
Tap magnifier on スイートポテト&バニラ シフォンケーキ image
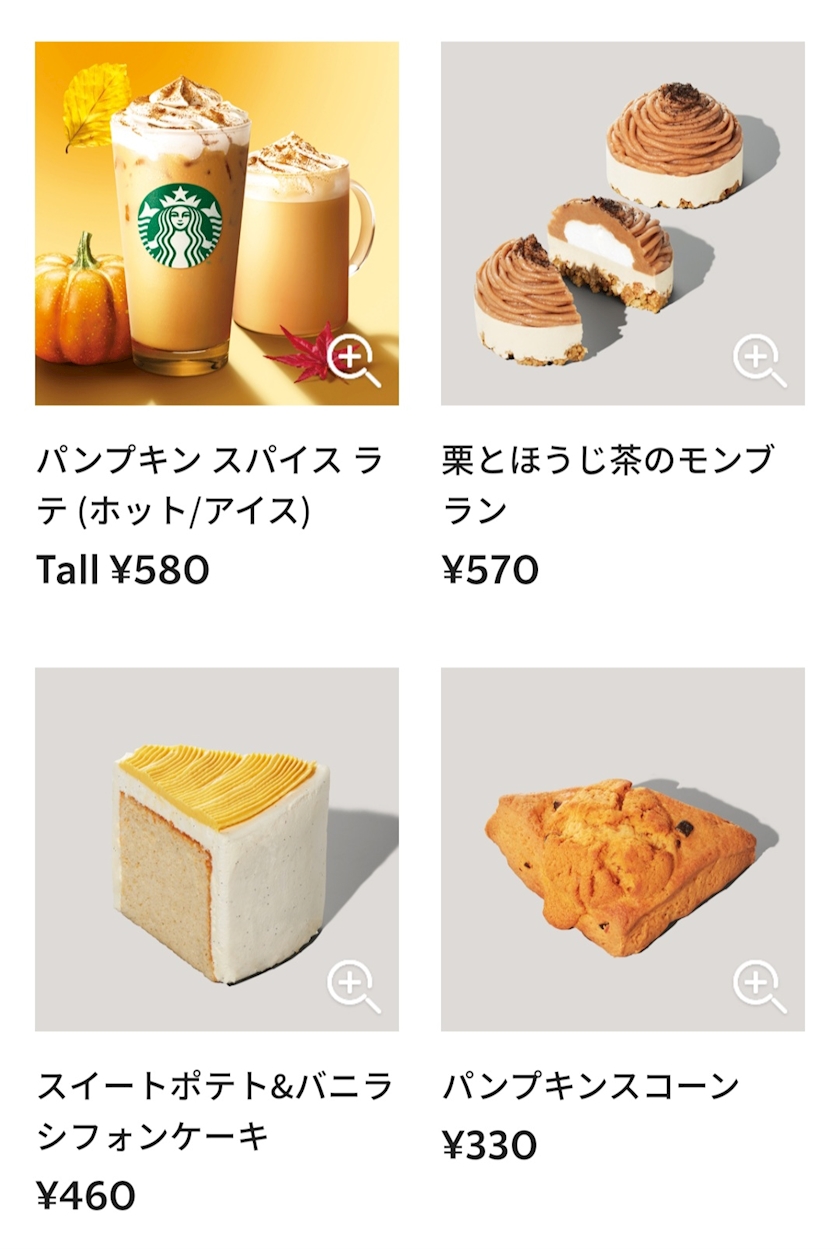355,987
